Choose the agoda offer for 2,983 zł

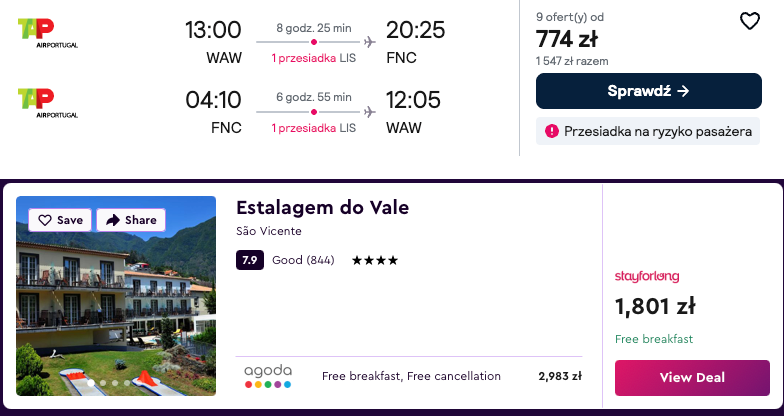coord(412,377)
